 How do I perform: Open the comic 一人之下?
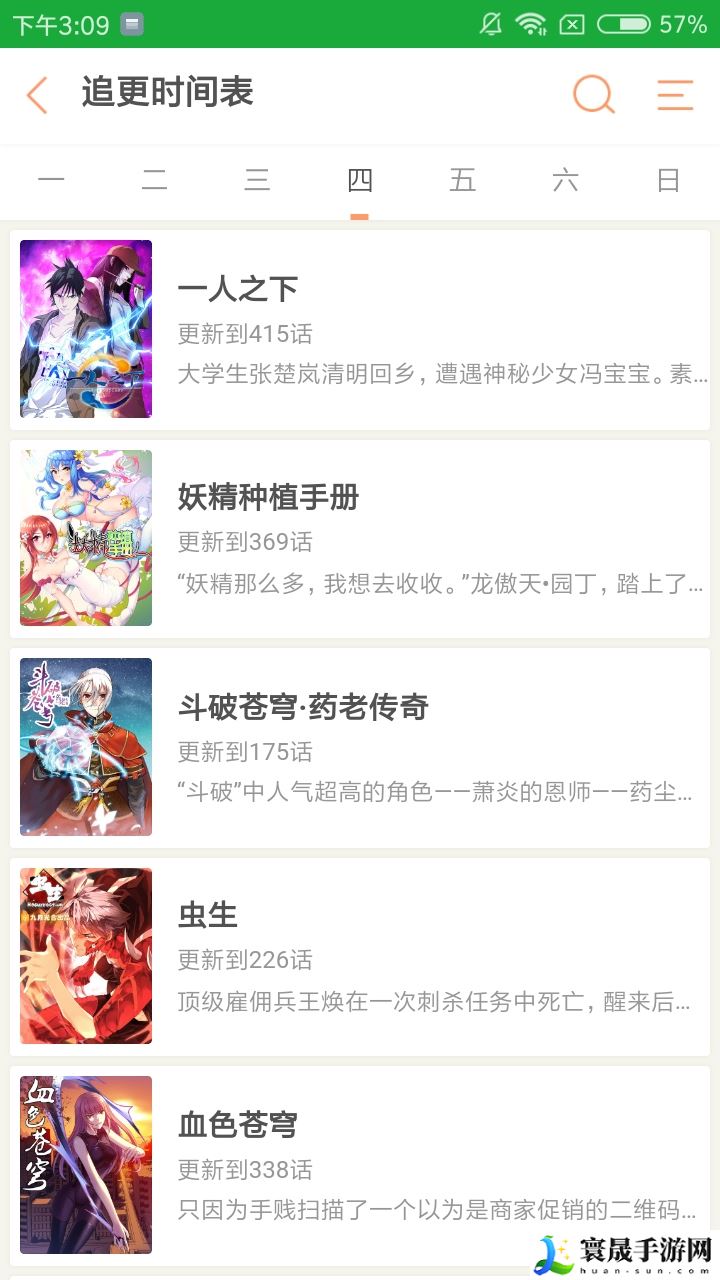click(x=360, y=329)
